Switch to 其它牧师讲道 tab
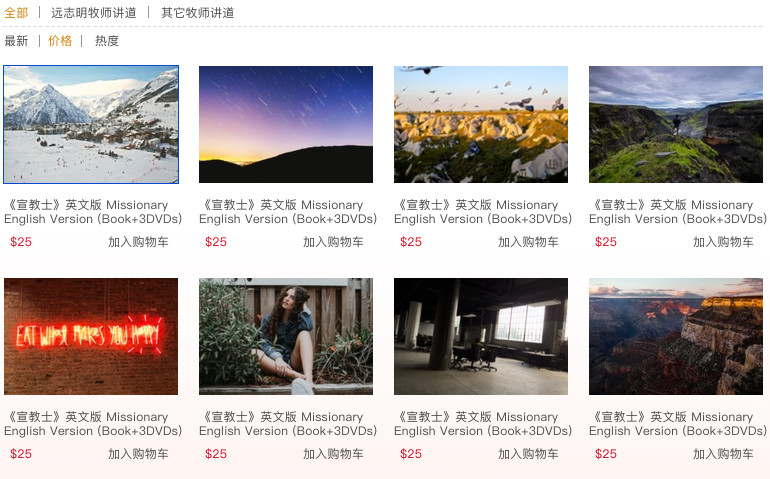The image size is (770, 479). click(197, 13)
